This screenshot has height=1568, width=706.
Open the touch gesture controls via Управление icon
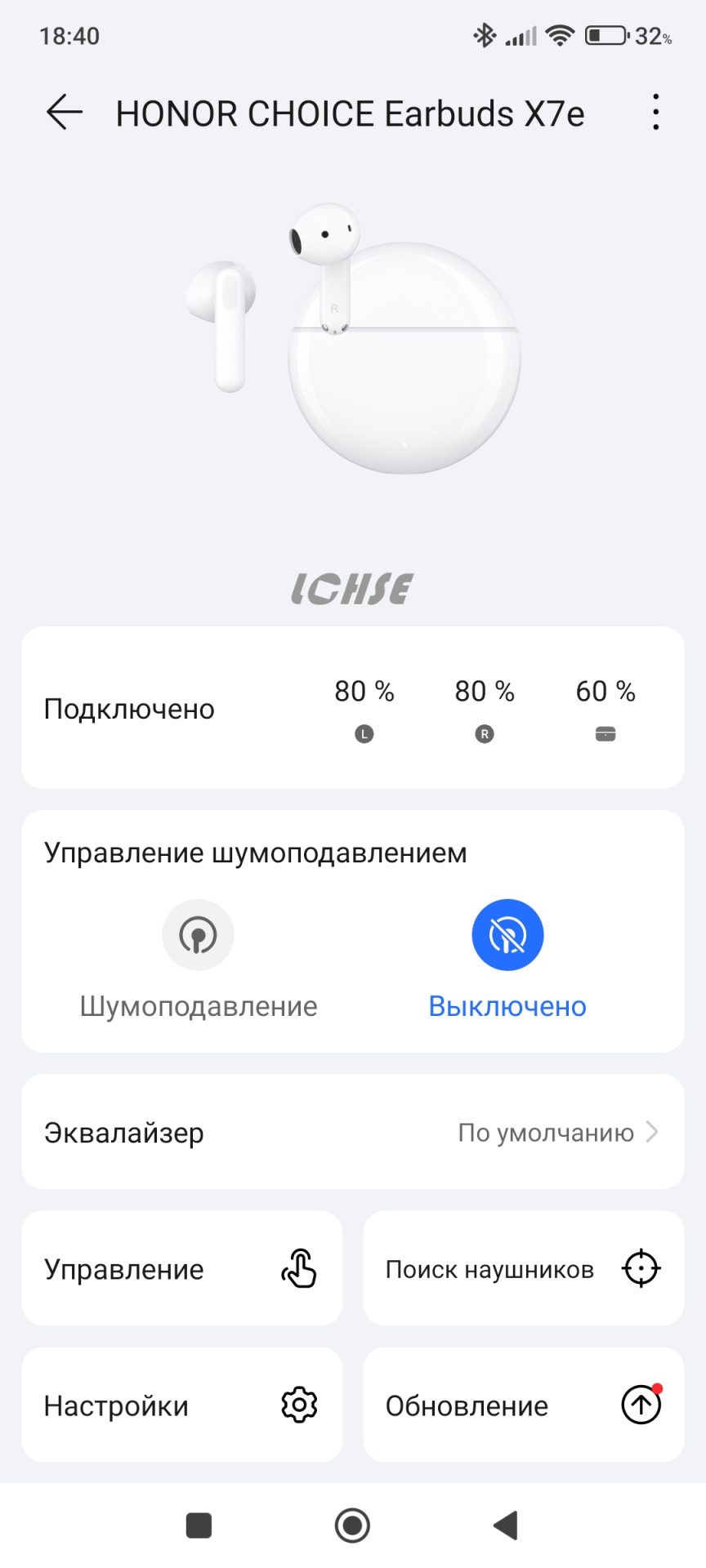[x=300, y=1267]
